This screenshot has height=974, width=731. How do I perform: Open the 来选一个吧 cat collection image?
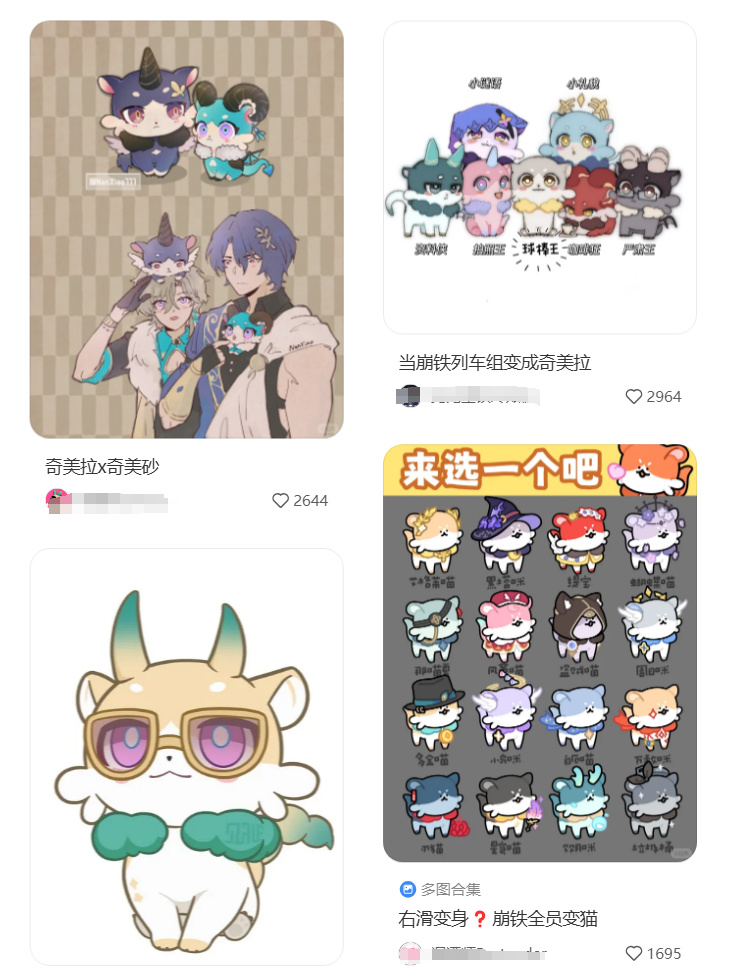pyautogui.click(x=540, y=653)
